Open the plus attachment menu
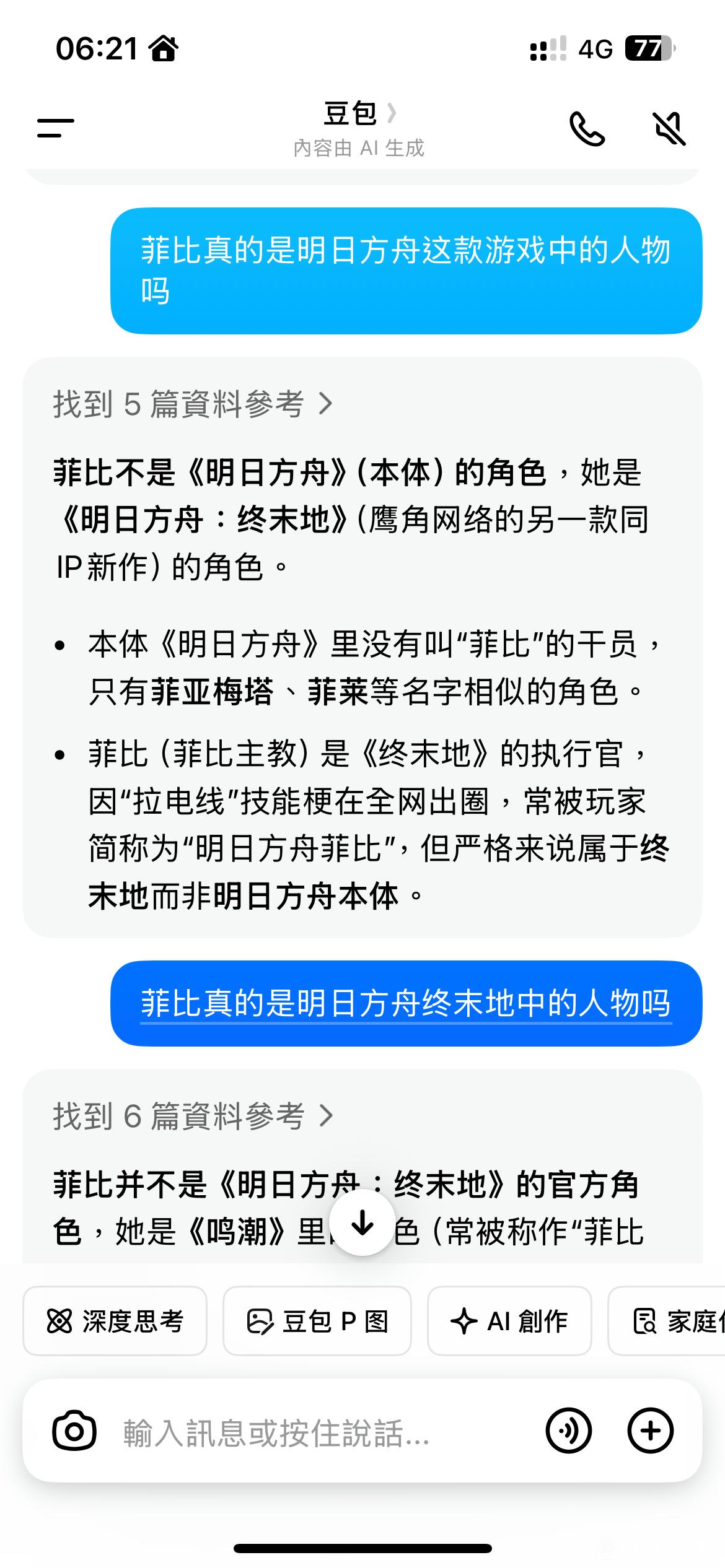This screenshot has width=725, height=1568. [650, 1431]
